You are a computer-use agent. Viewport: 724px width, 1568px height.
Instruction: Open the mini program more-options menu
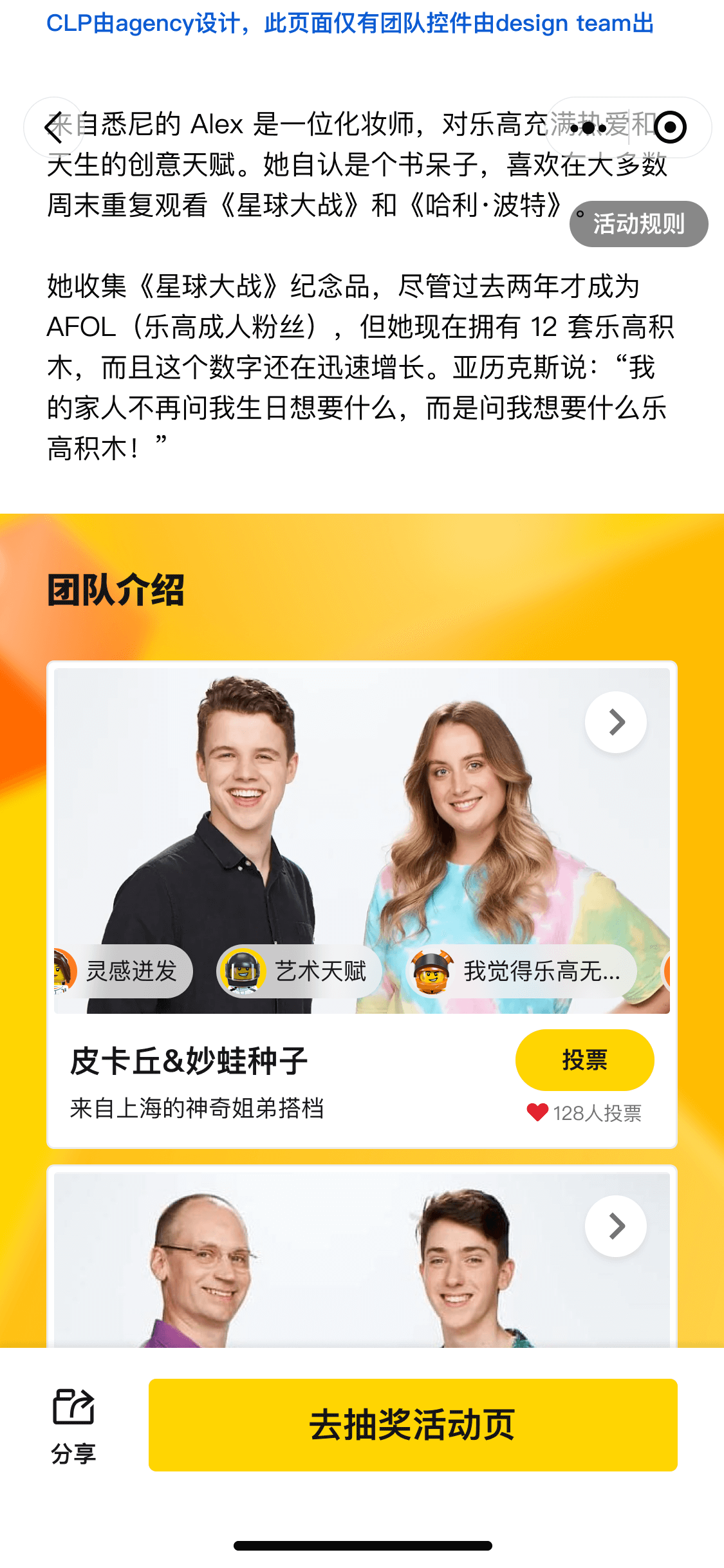[588, 128]
